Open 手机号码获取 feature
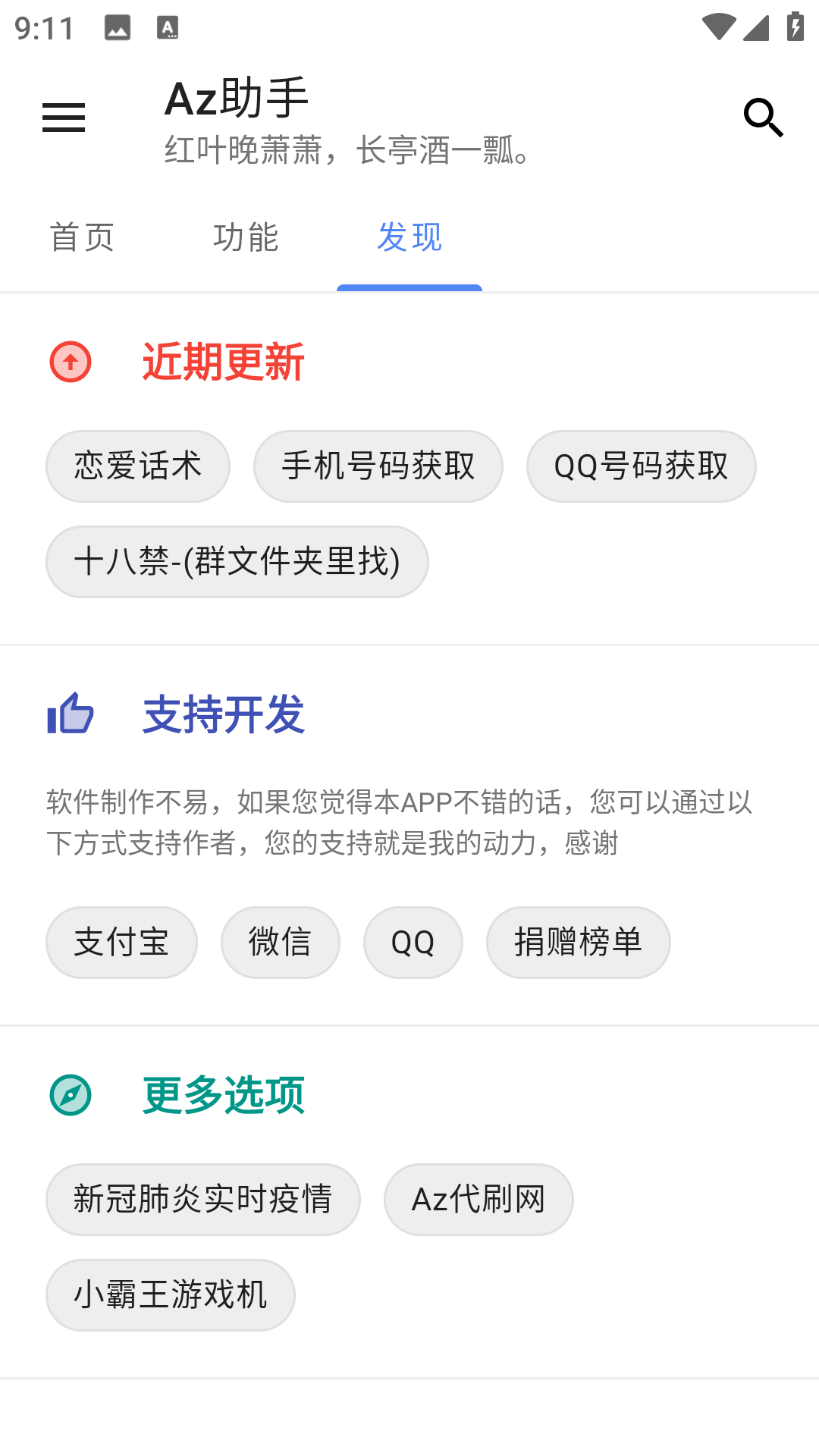Screen dimensions: 819x1456 point(378,466)
